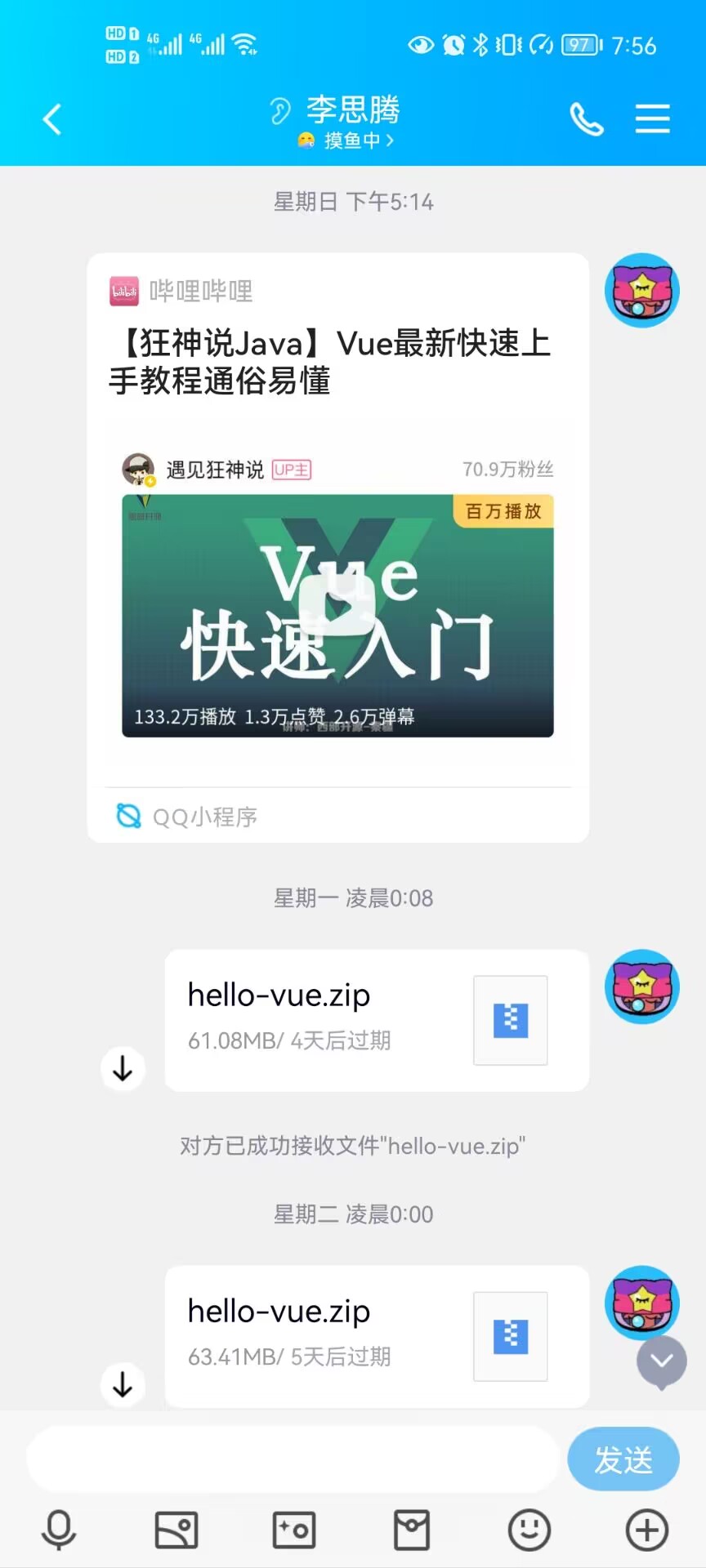Open the emoji picker icon
The image size is (706, 1568).
(529, 1530)
